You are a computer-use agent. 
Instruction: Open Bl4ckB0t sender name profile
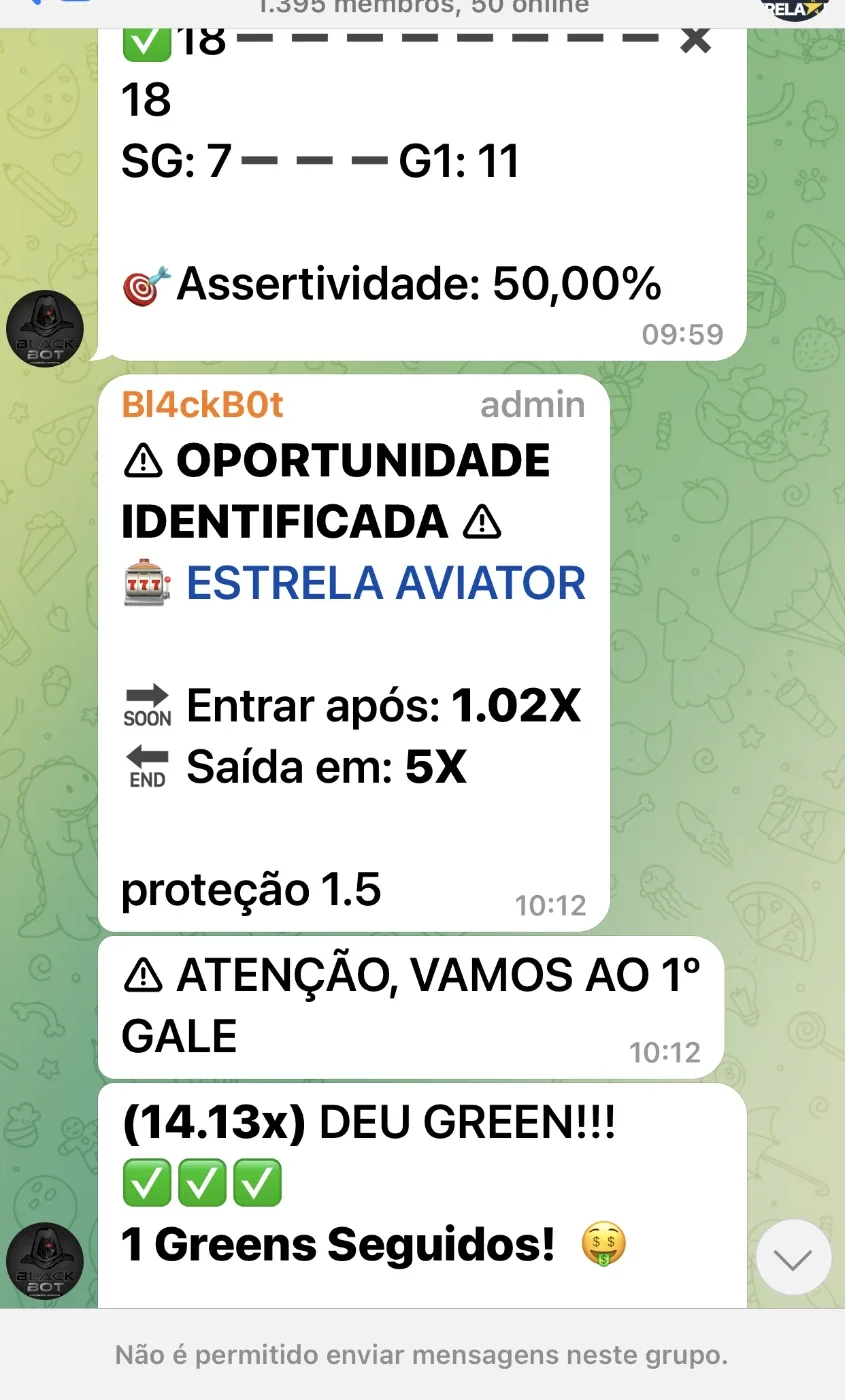click(203, 404)
